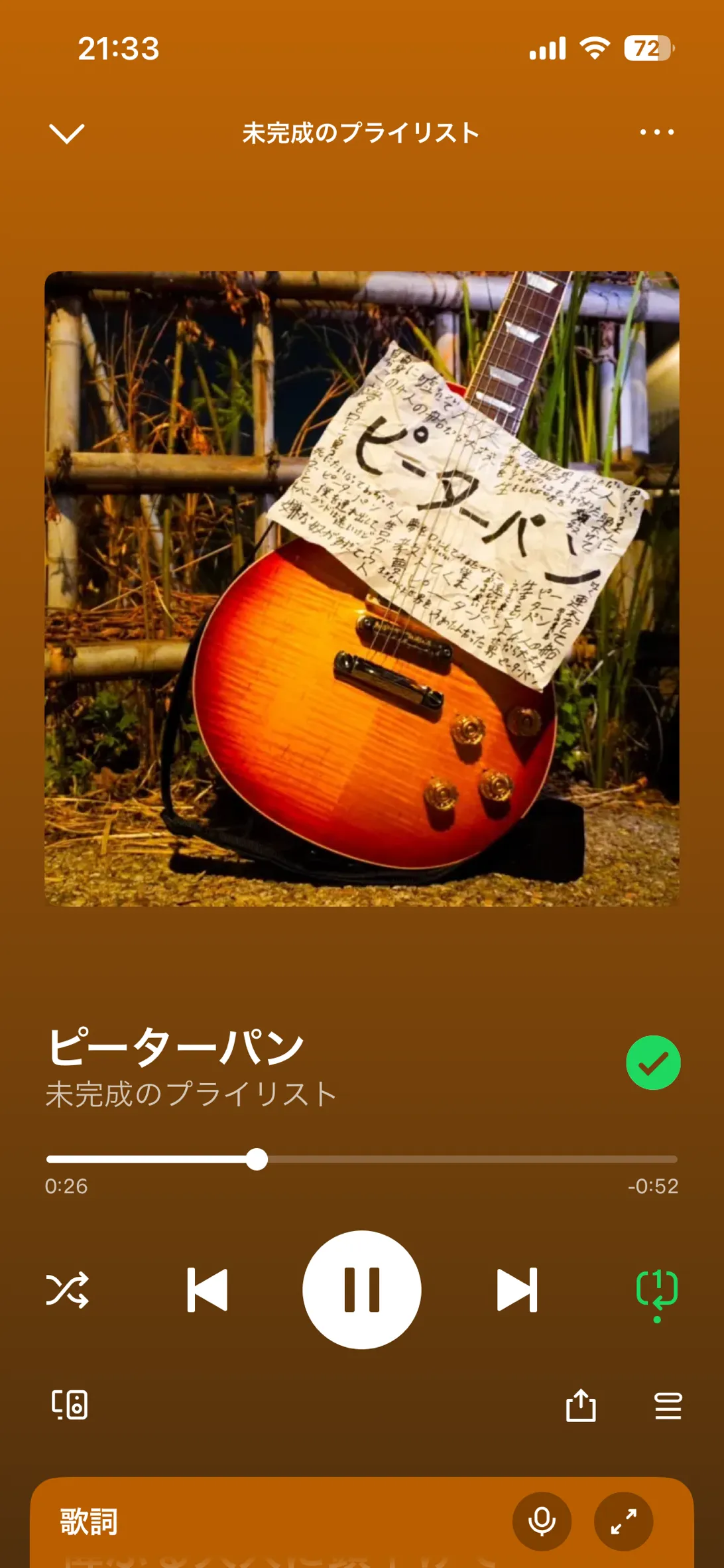
Task: Pause the song ピーターパン
Action: coord(362,1290)
